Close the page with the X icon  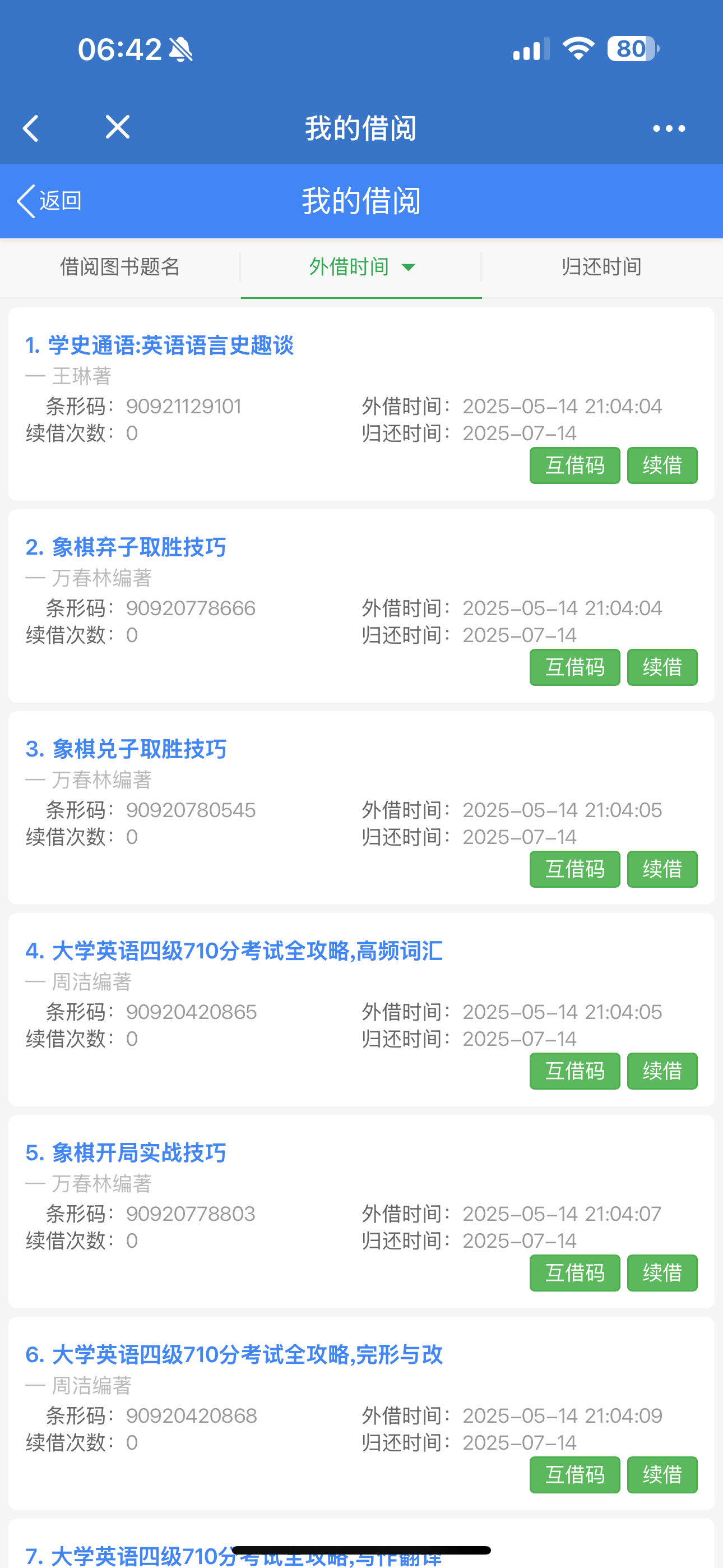click(118, 127)
